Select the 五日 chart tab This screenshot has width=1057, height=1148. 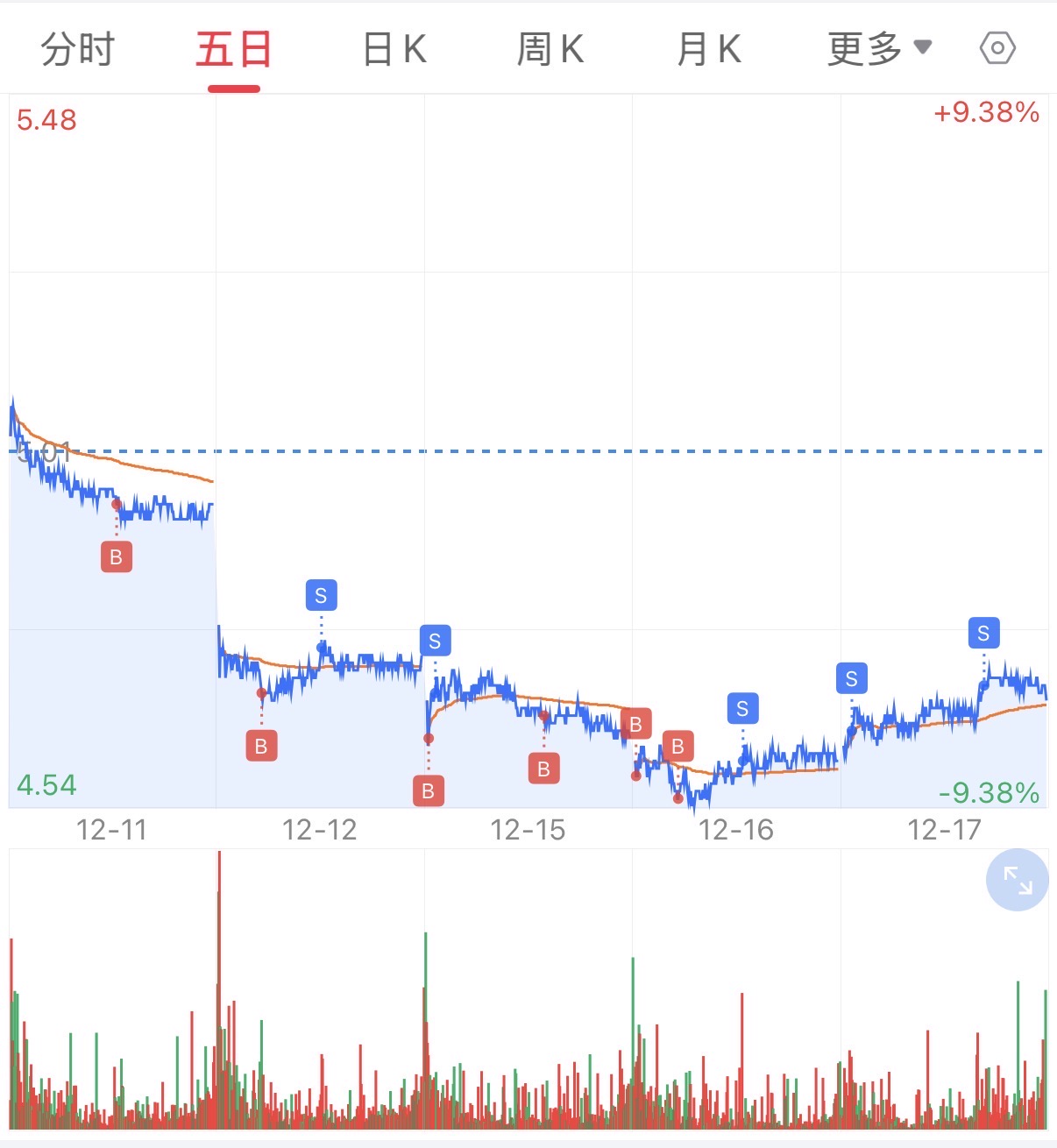point(234,49)
